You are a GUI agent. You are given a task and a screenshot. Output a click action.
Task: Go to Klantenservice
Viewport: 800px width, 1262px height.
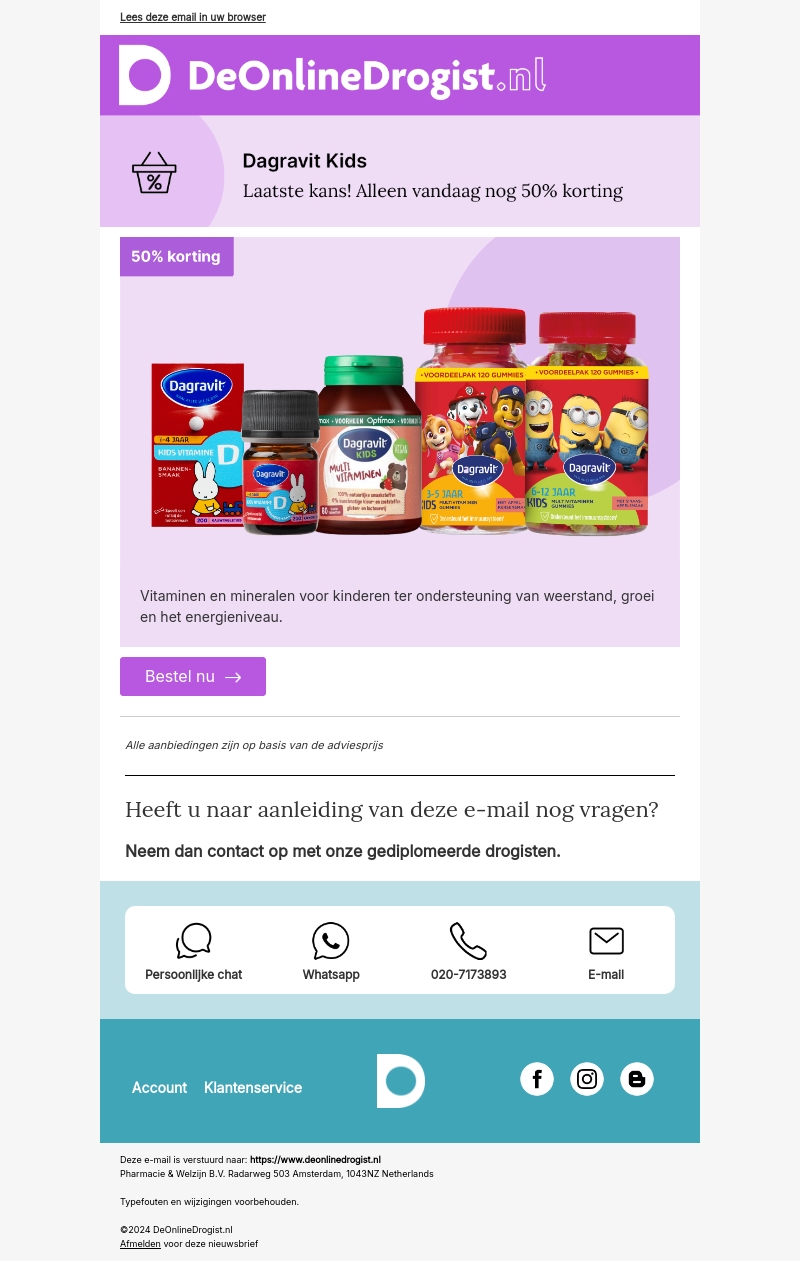click(253, 1087)
